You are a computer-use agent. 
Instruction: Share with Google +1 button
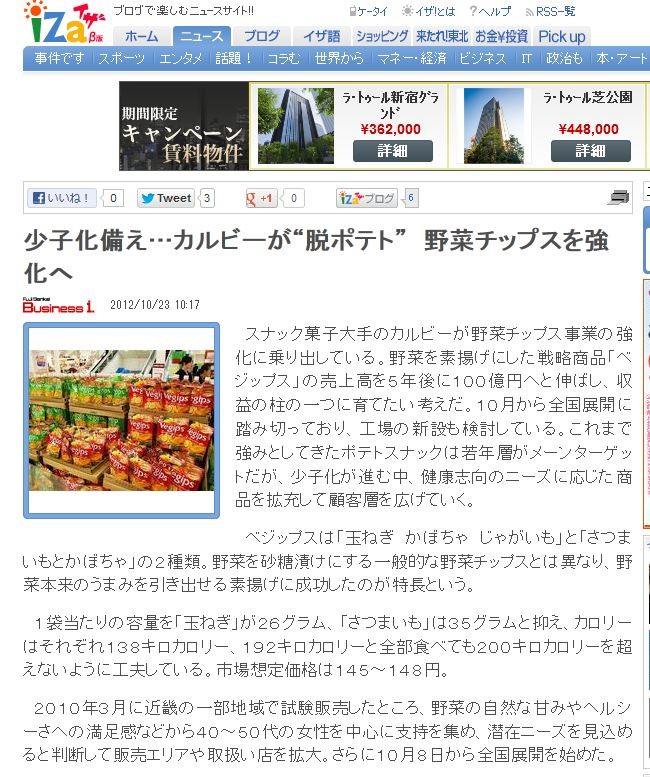pyautogui.click(x=260, y=198)
